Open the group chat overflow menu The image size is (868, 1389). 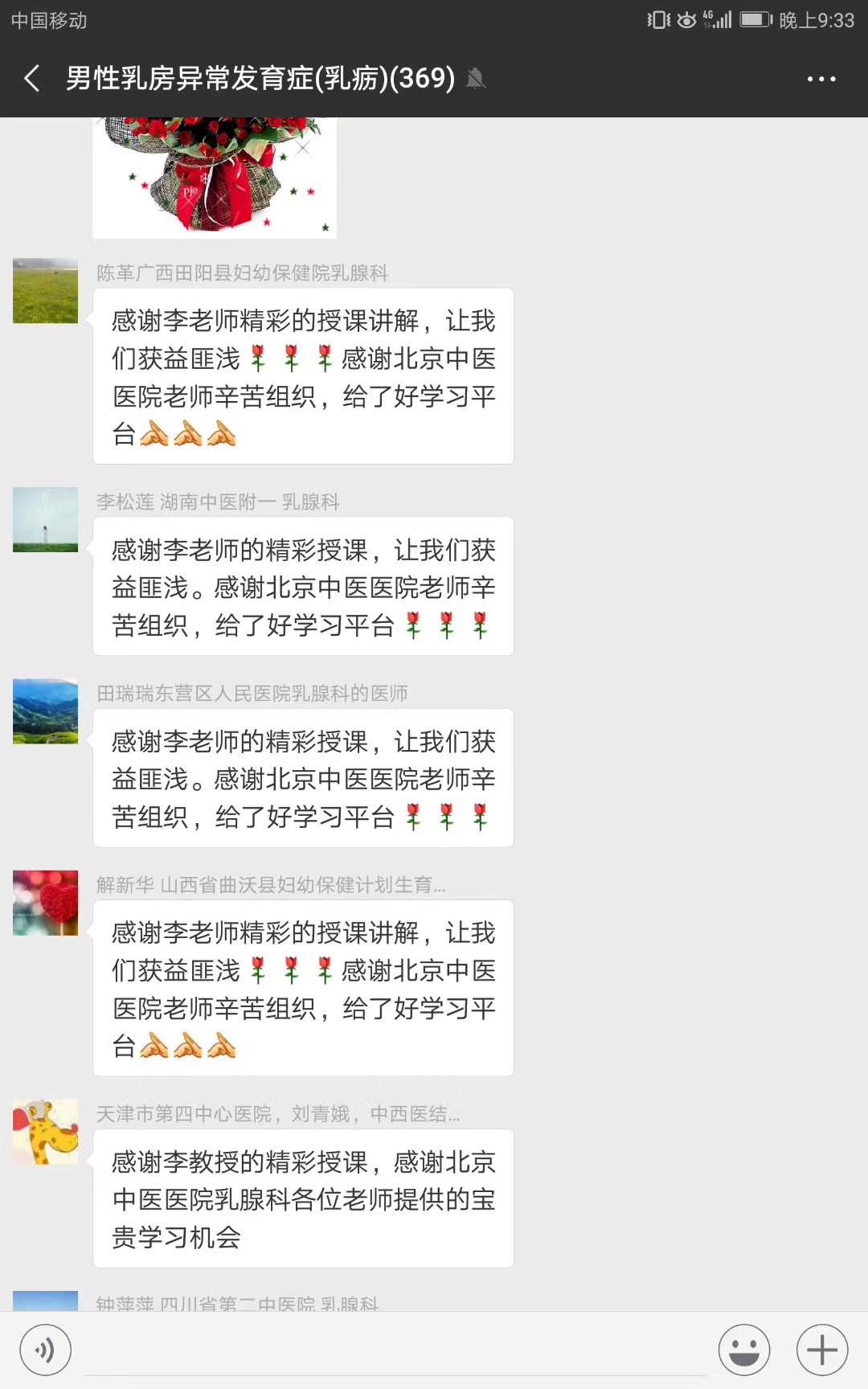point(821,79)
